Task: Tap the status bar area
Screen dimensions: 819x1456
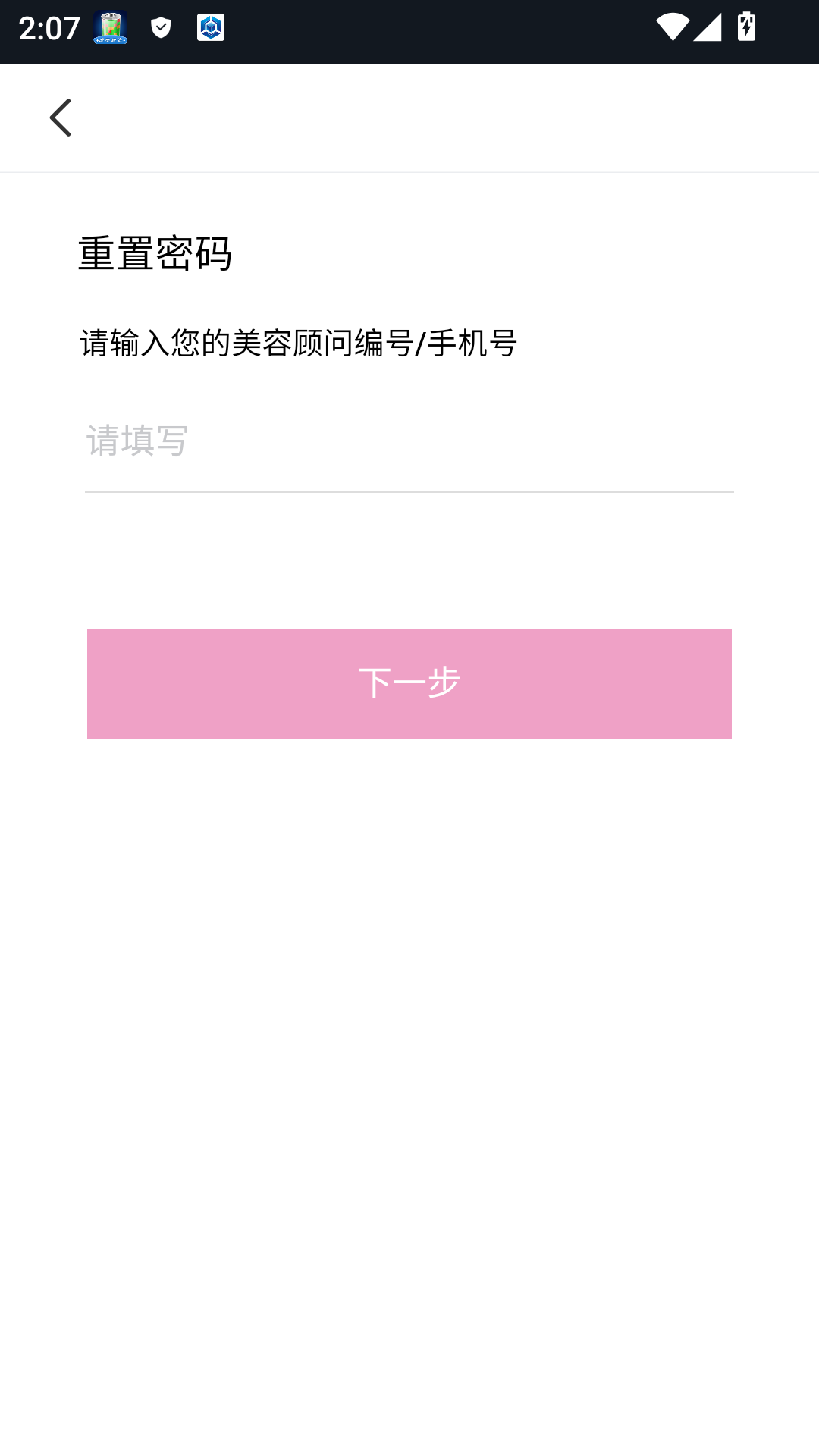Action: click(x=409, y=27)
